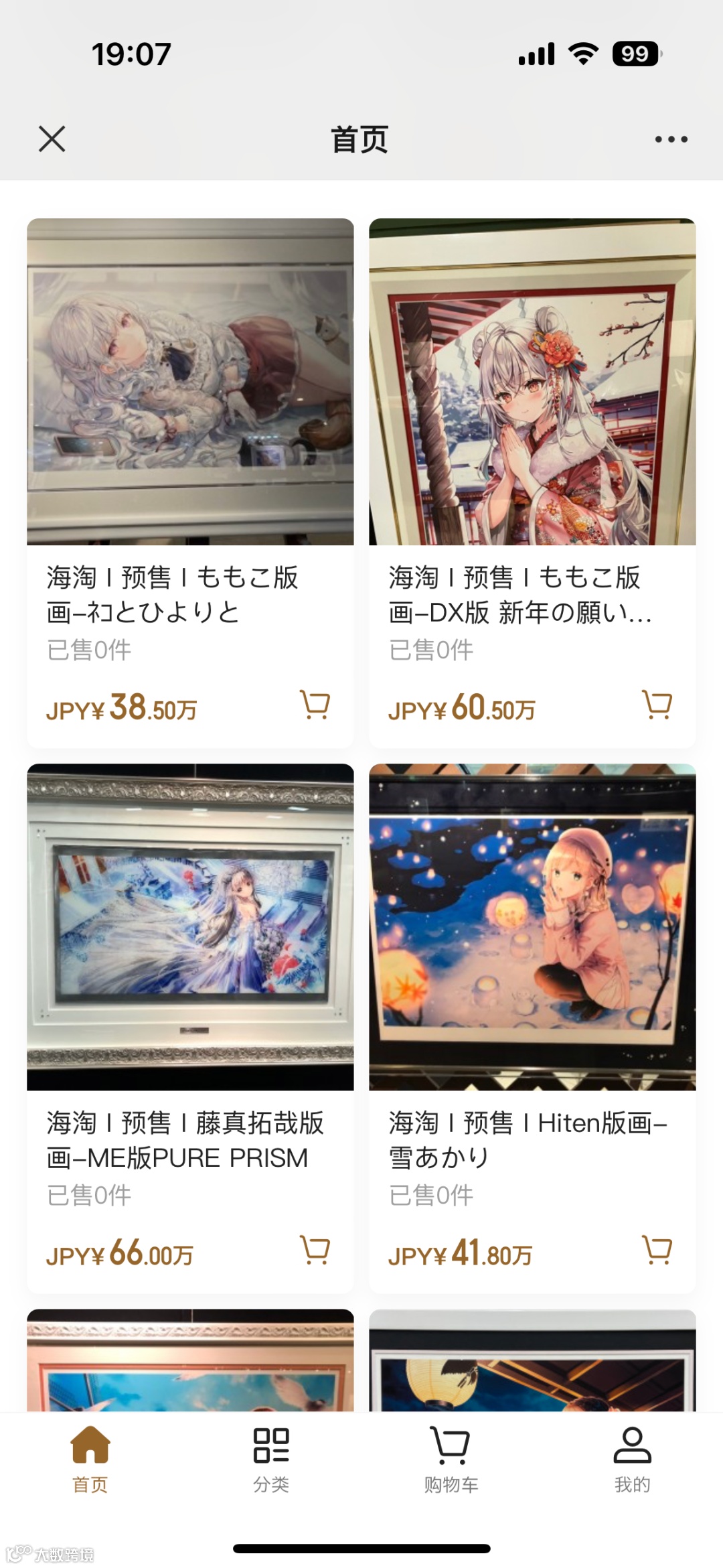Viewport: 723px width, 1568px height.
Task: Switch to the 分类 categories tab
Action: pyautogui.click(x=271, y=1459)
